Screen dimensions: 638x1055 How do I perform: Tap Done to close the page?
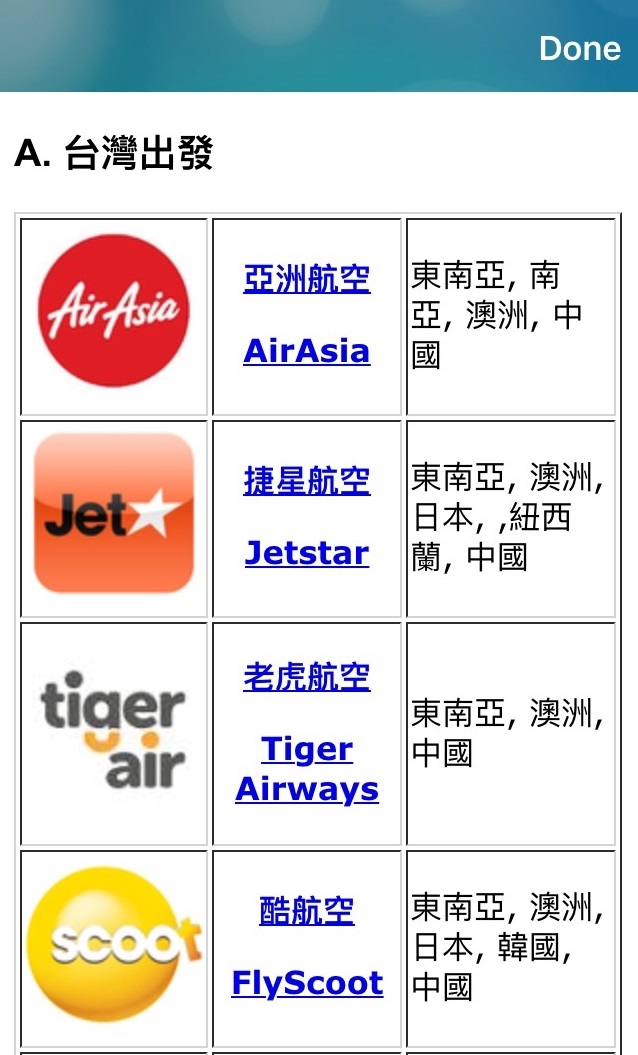579,48
